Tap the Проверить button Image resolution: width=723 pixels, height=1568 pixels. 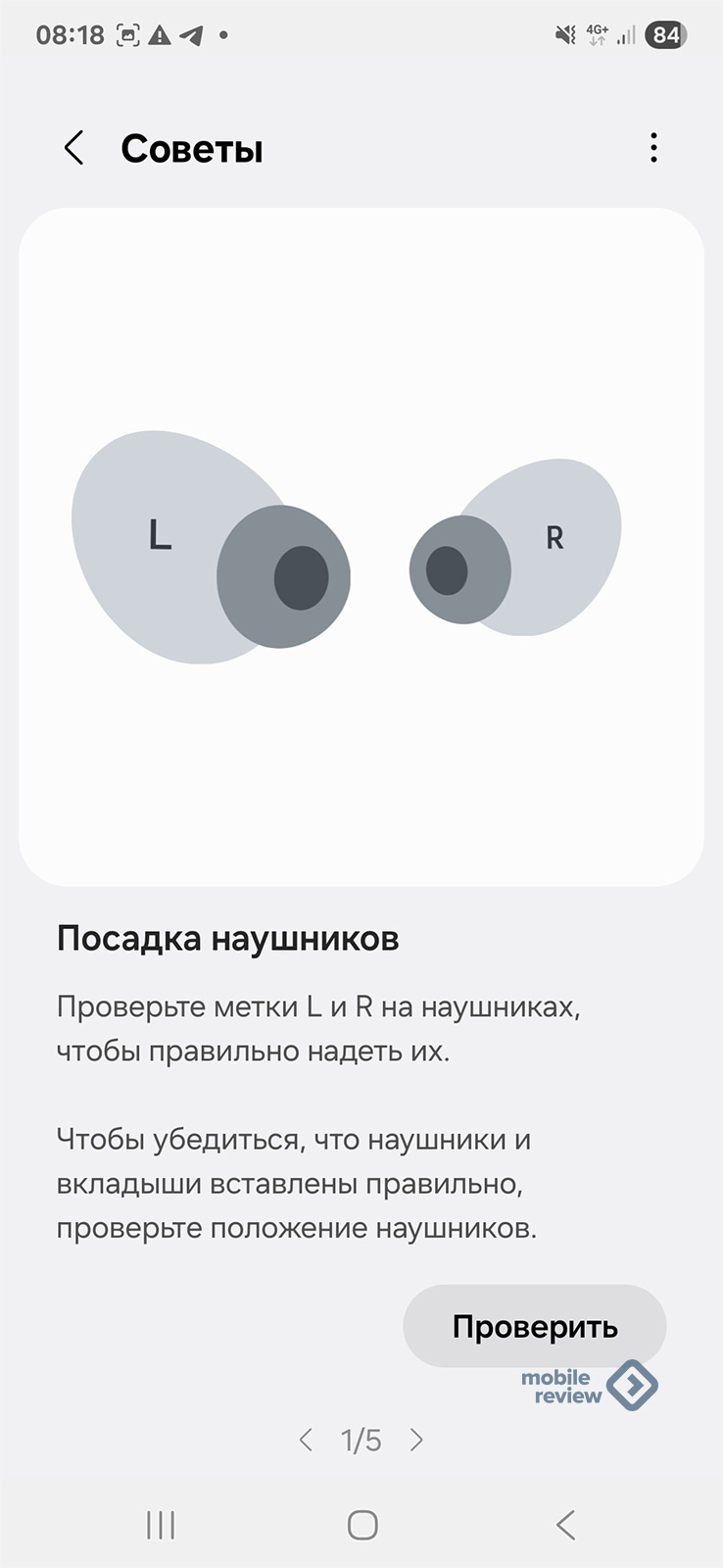coord(535,1327)
